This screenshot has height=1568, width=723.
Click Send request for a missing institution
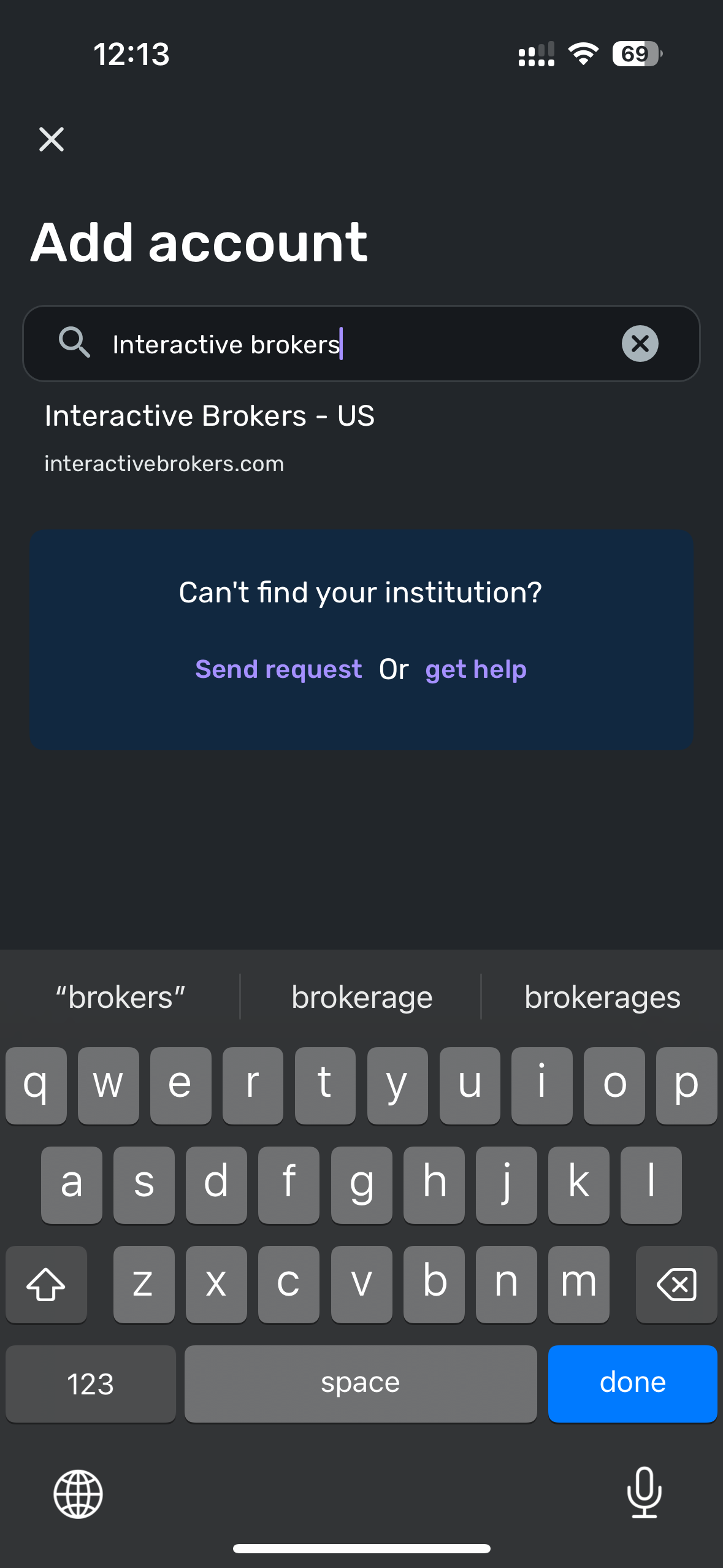[278, 669]
